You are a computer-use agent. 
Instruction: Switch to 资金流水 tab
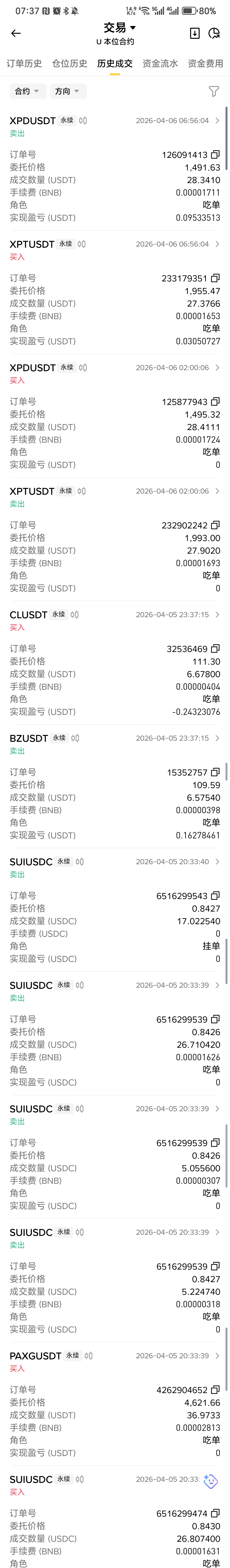coord(160,63)
